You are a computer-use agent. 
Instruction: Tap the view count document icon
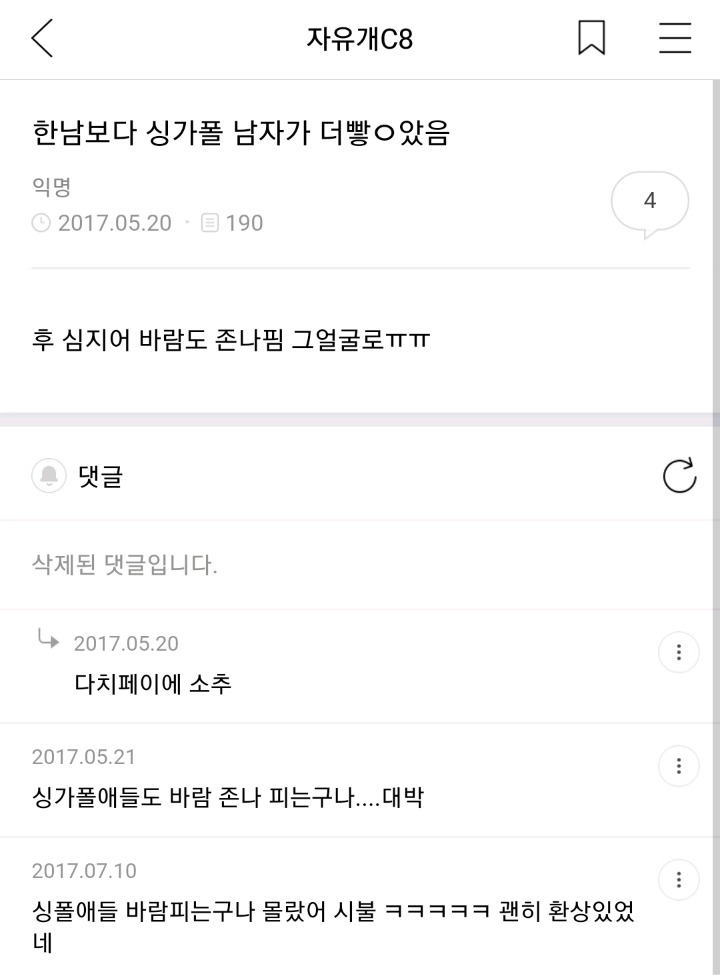208,222
